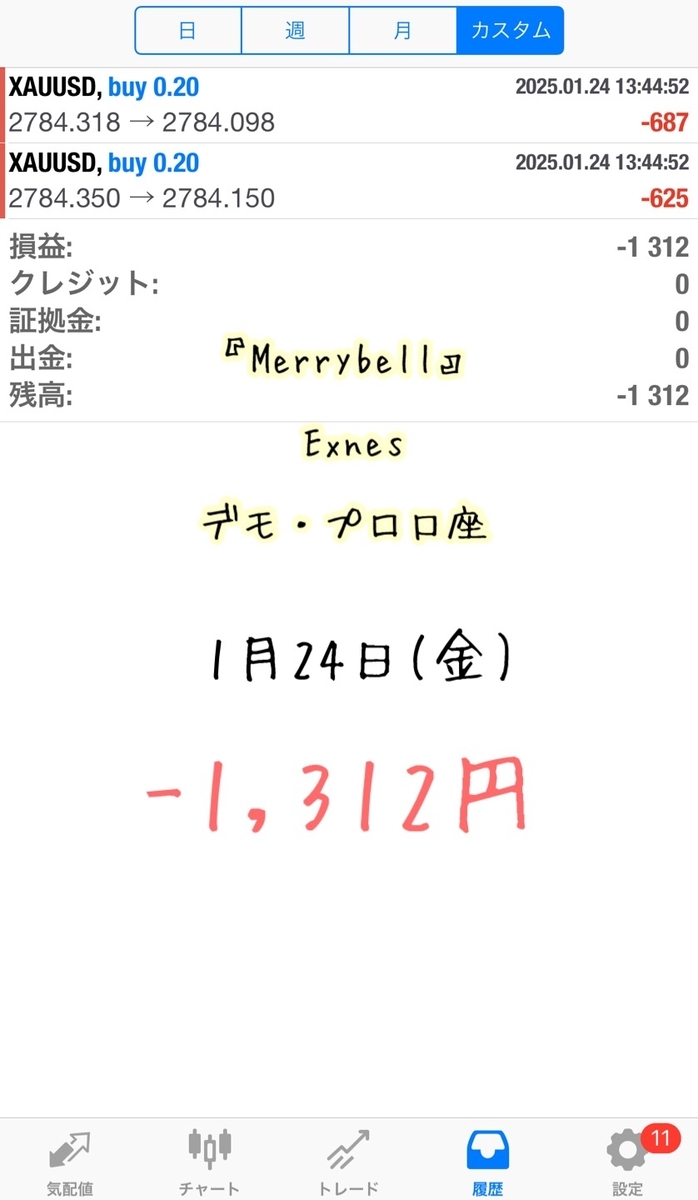Switch to the トレード tab
The width and height of the screenshot is (698, 1200).
pyautogui.click(x=349, y=1162)
